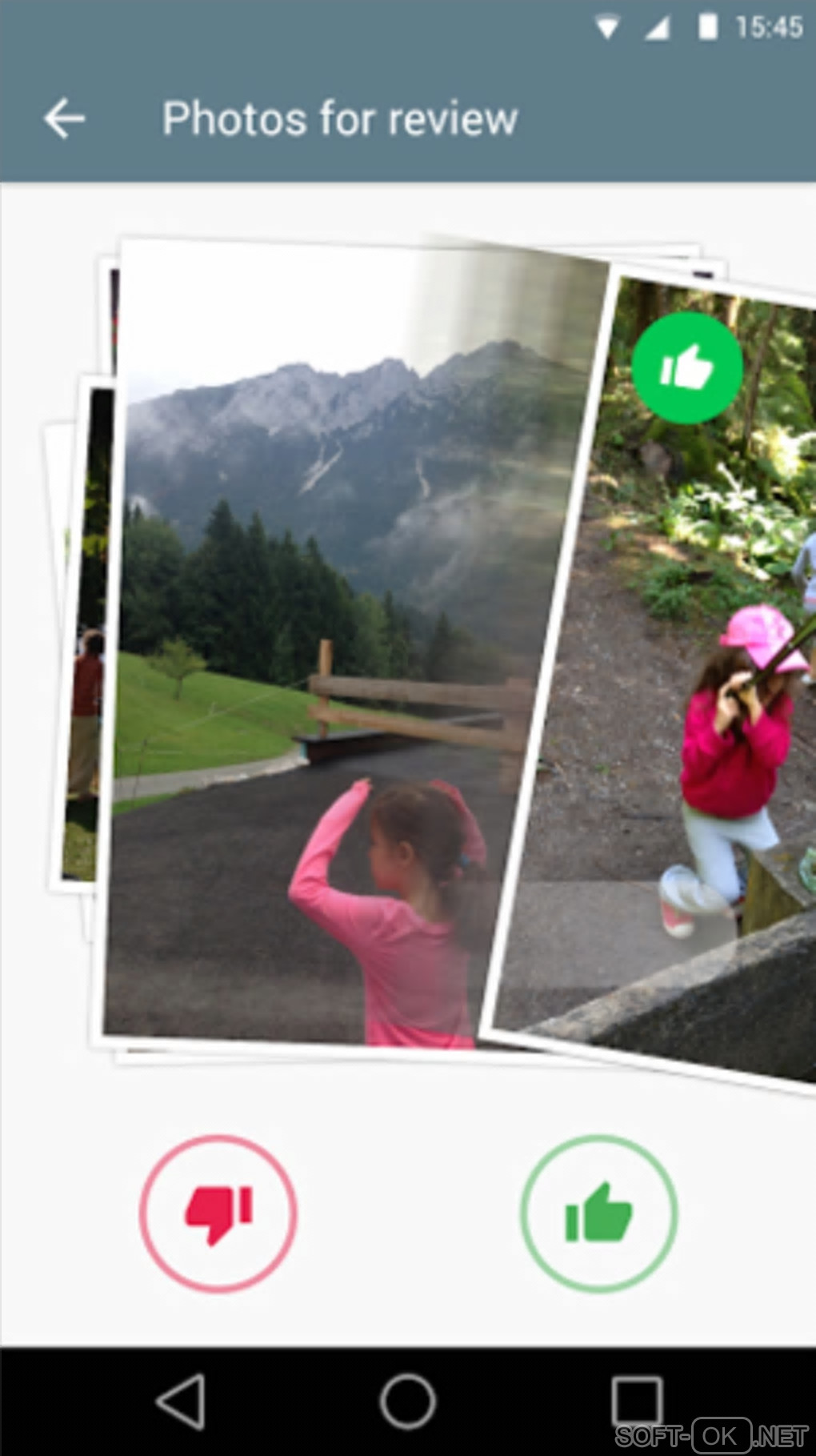
Task: Tap the system home button
Action: tap(407, 1402)
